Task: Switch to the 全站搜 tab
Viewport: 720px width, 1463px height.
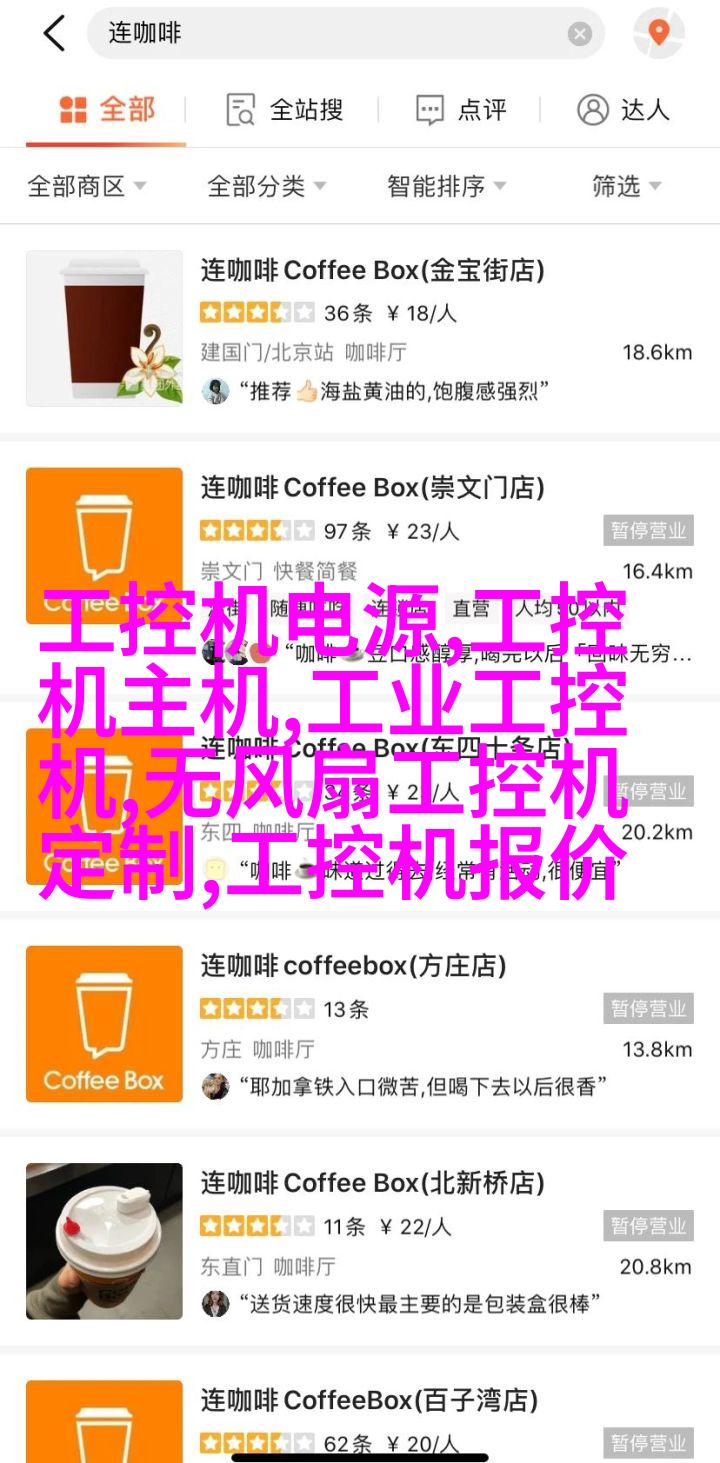Action: pos(285,110)
